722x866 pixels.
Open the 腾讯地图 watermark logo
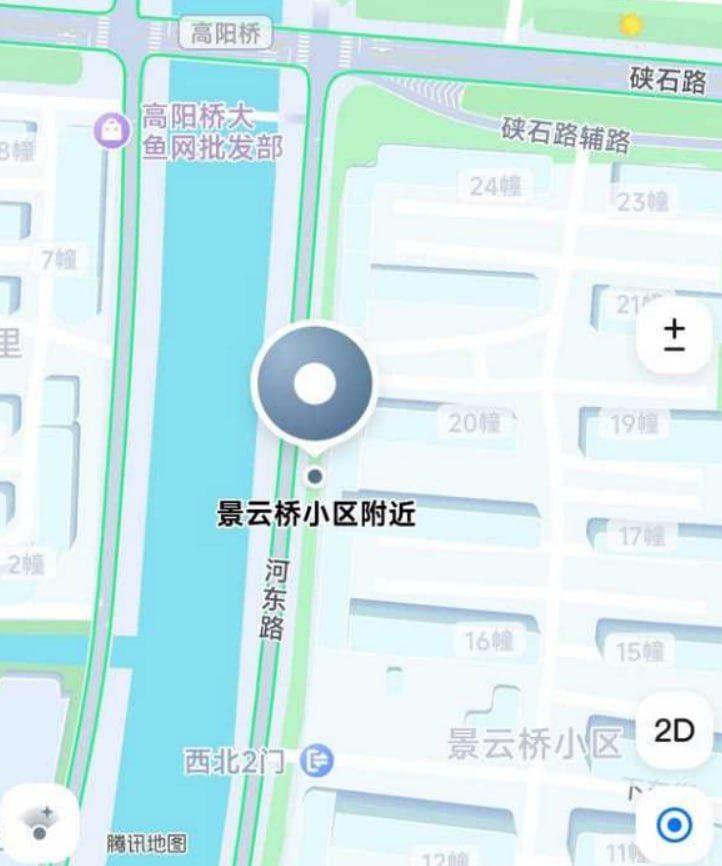(143, 843)
